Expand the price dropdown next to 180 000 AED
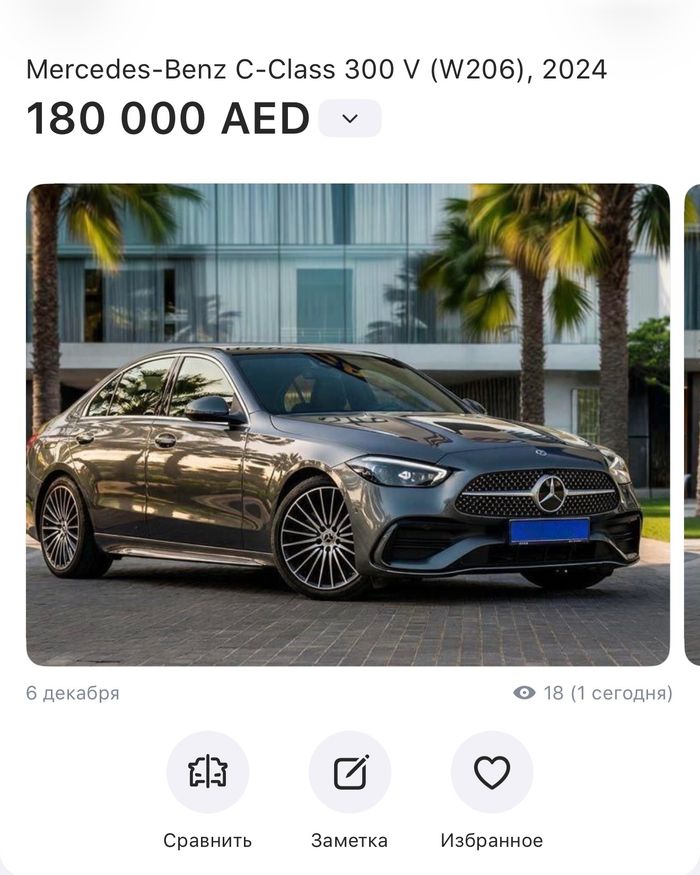This screenshot has height=875, width=700. 349,118
